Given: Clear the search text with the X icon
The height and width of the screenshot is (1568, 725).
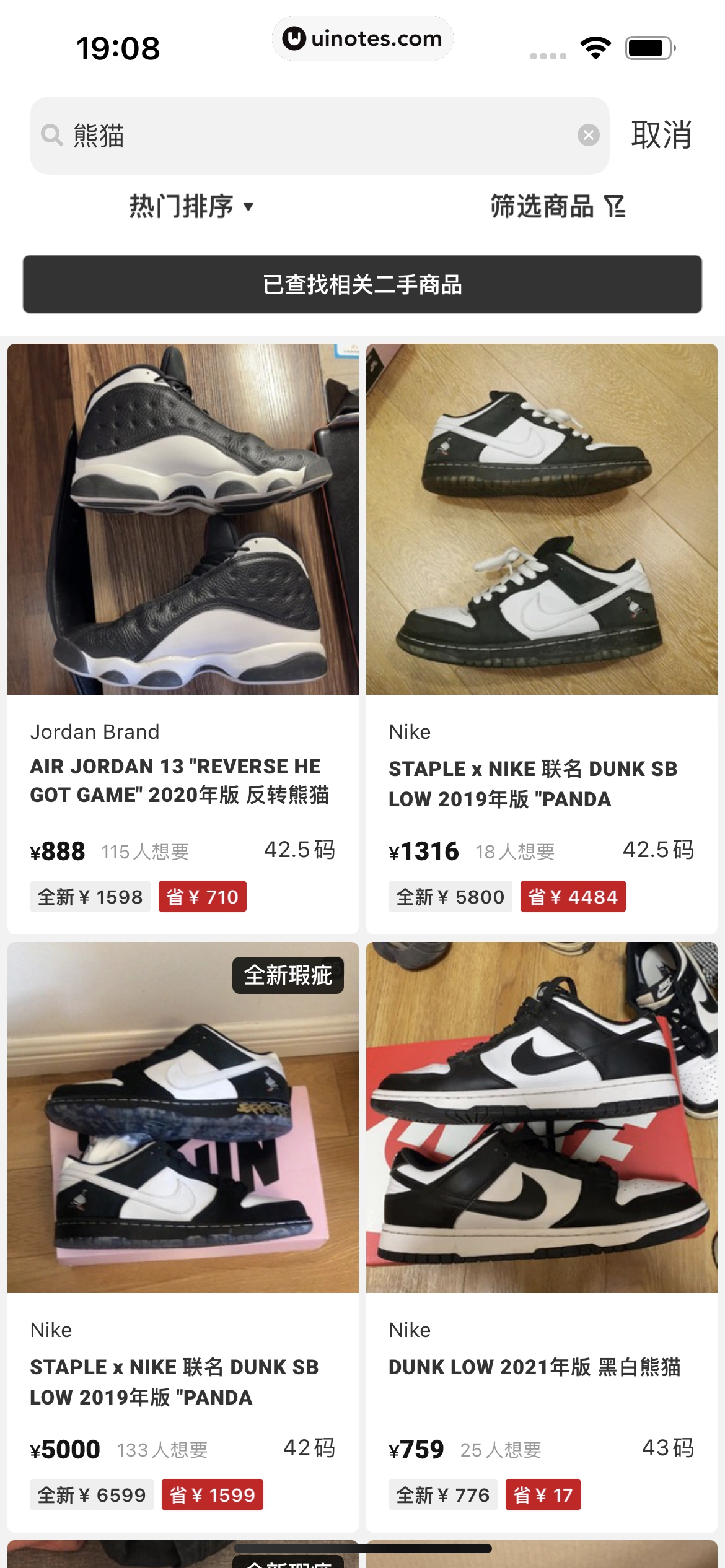Looking at the screenshot, I should [588, 135].
